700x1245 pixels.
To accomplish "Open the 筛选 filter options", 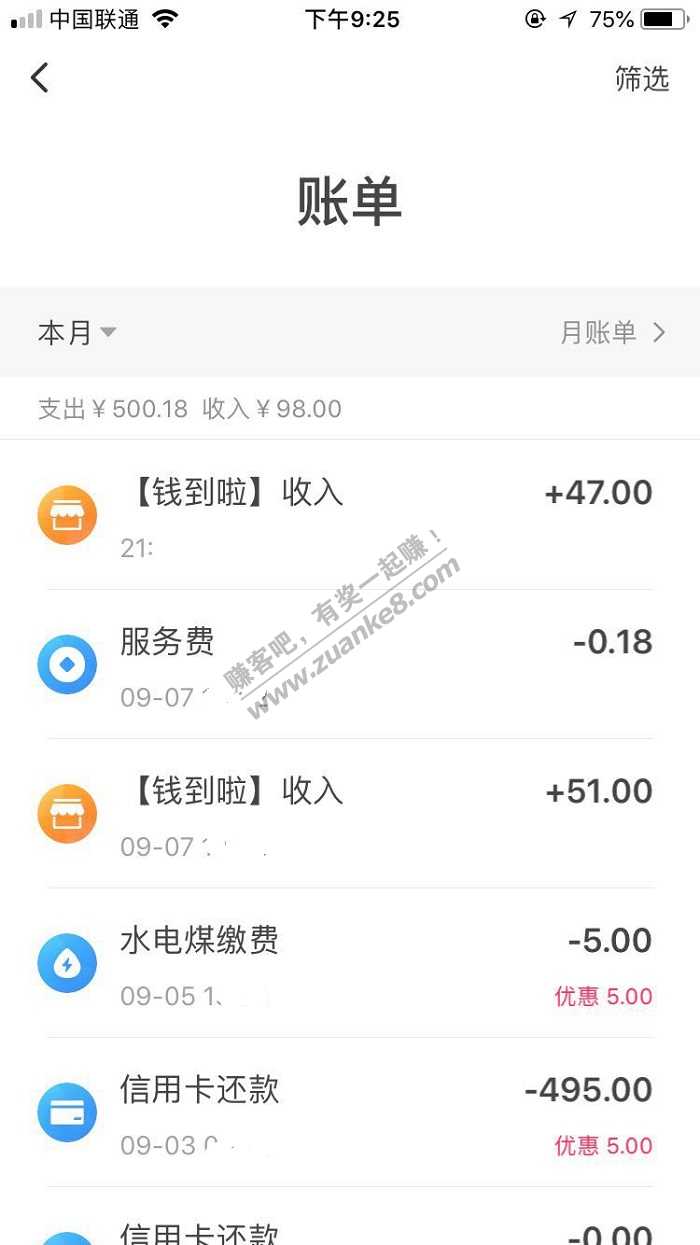I will point(641,79).
